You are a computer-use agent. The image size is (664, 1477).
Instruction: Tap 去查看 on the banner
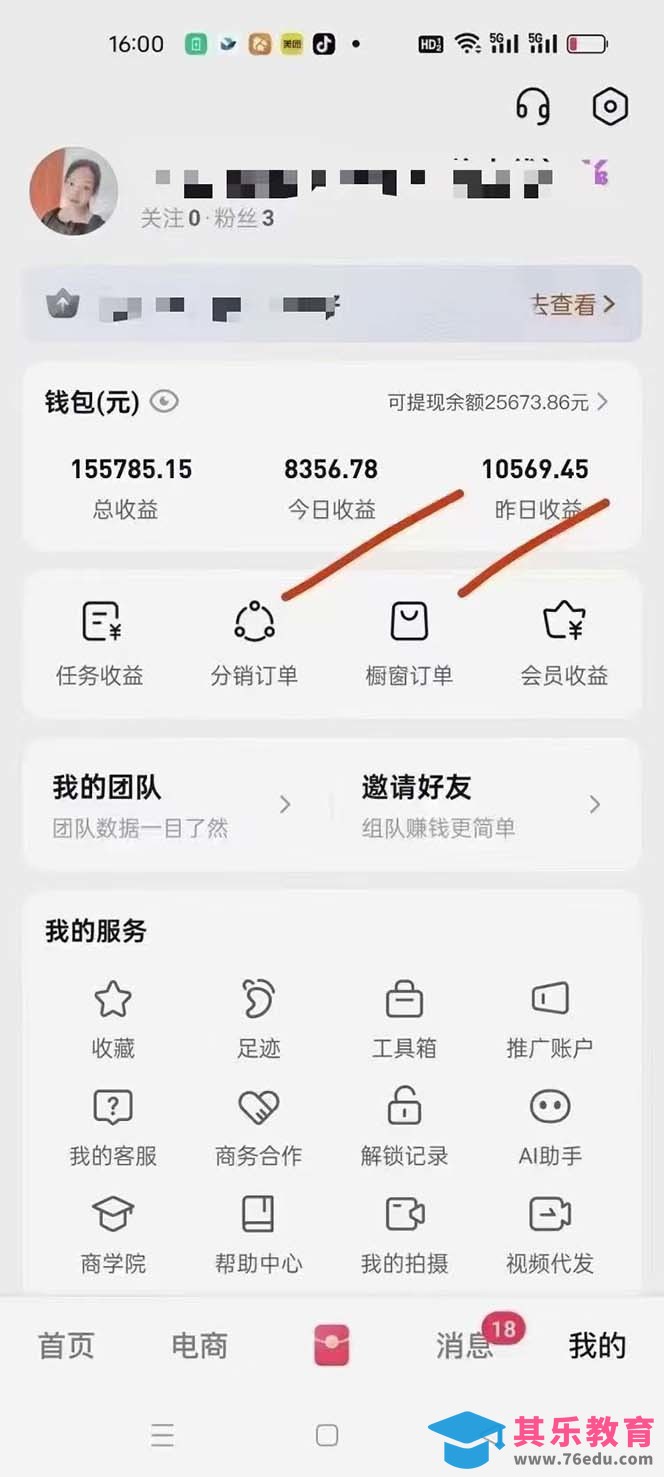pos(572,305)
